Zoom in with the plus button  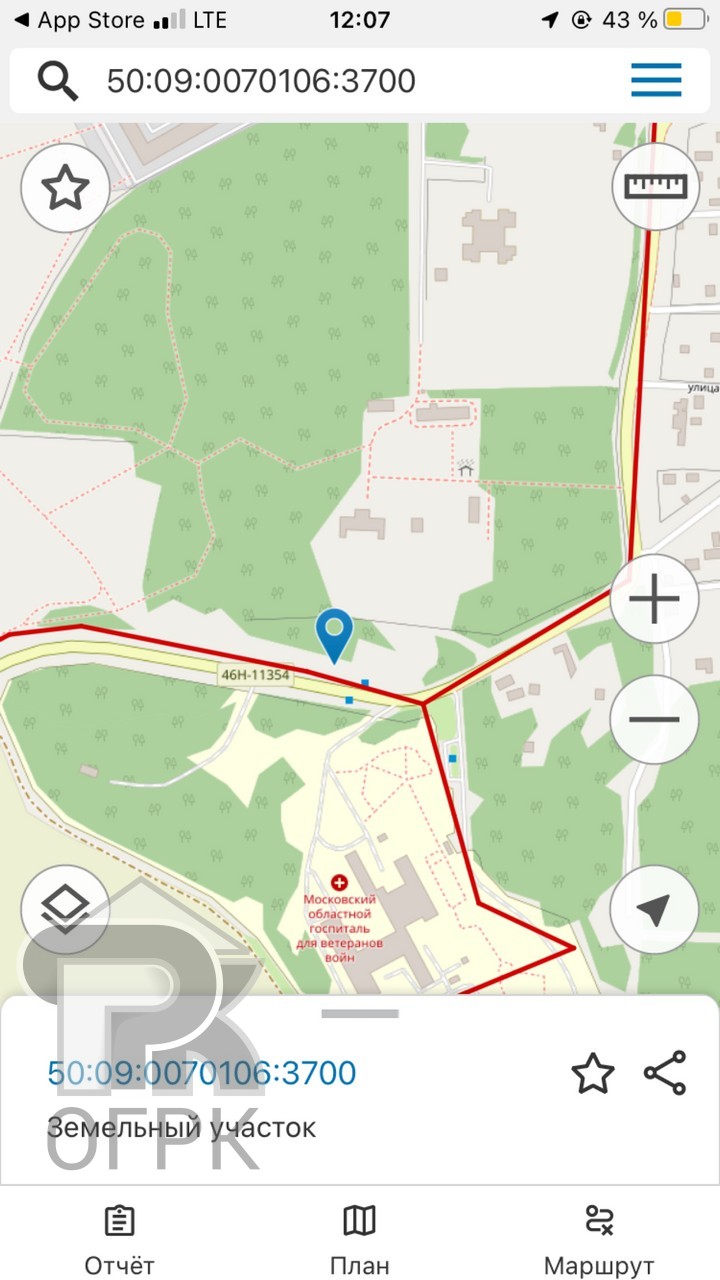[654, 600]
